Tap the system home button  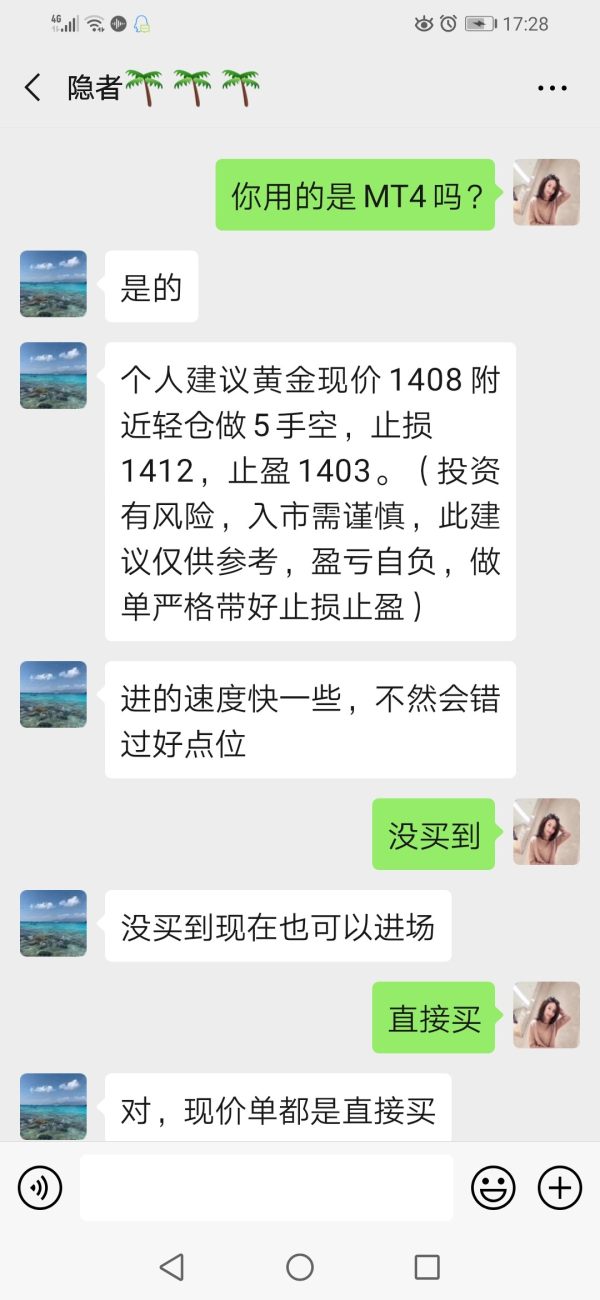click(x=300, y=1267)
